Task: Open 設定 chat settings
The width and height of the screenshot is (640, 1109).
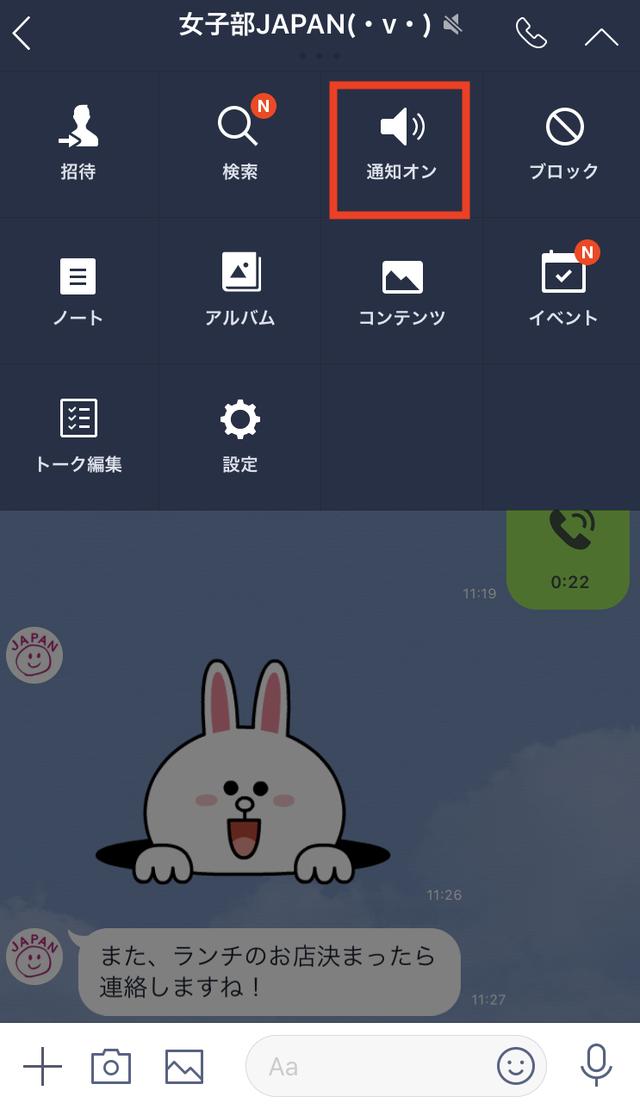Action: [x=240, y=436]
